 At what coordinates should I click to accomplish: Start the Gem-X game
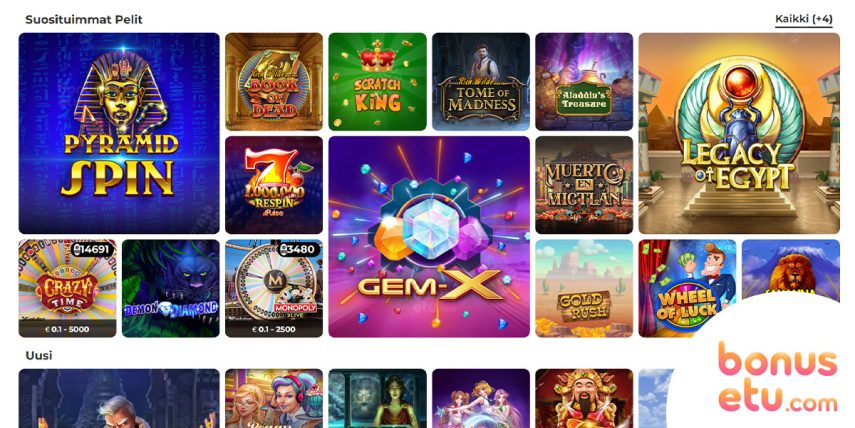coord(429,237)
